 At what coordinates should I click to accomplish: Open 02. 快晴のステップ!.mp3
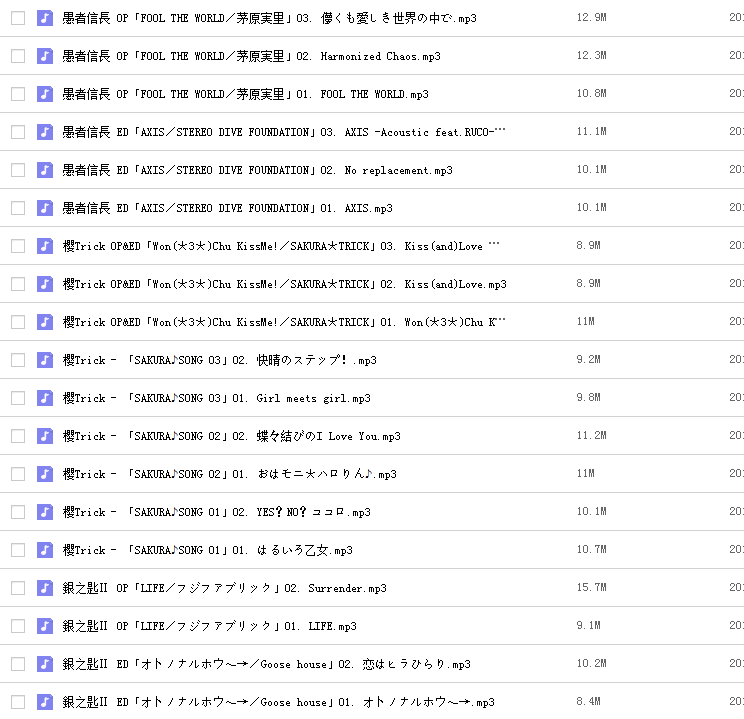click(x=219, y=360)
